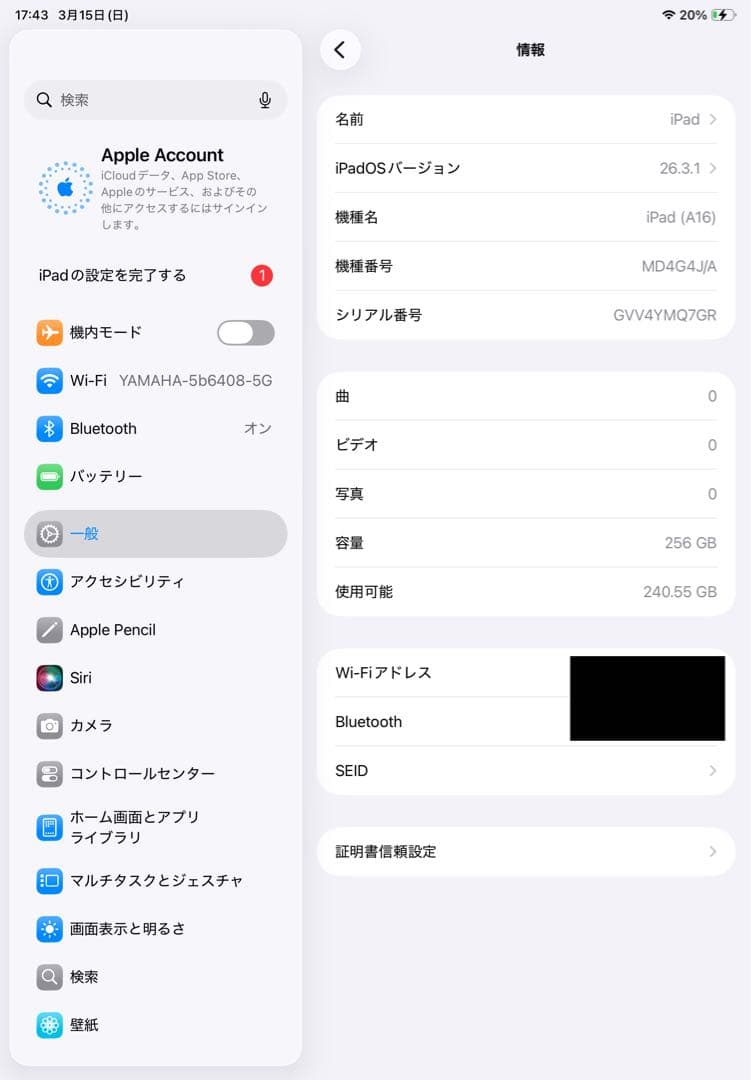Toggle 機内モード switch
This screenshot has width=751, height=1080.
click(246, 333)
